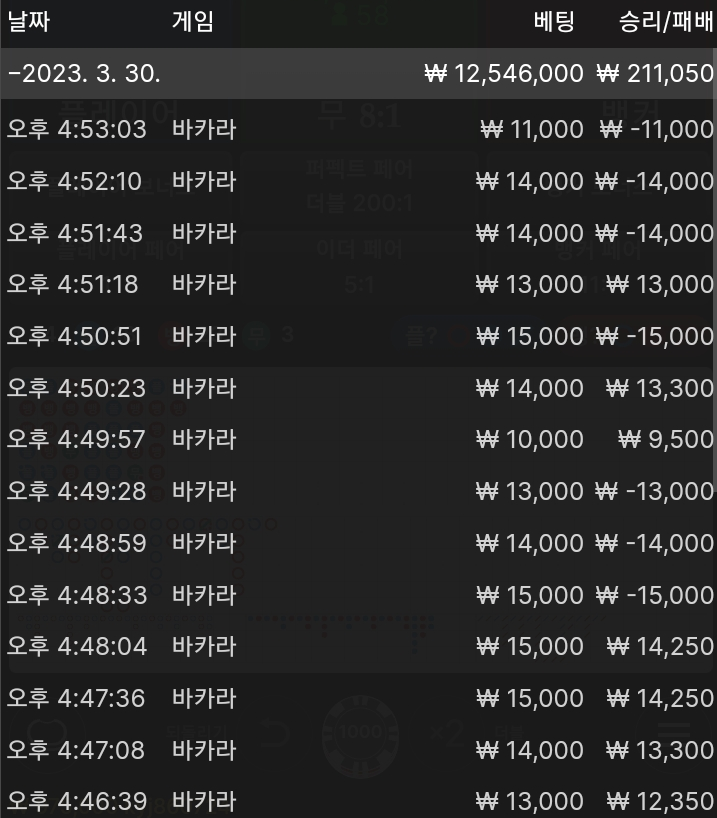View the 오후 4:50:23 bet details
717x818 pixels.
coord(358,388)
